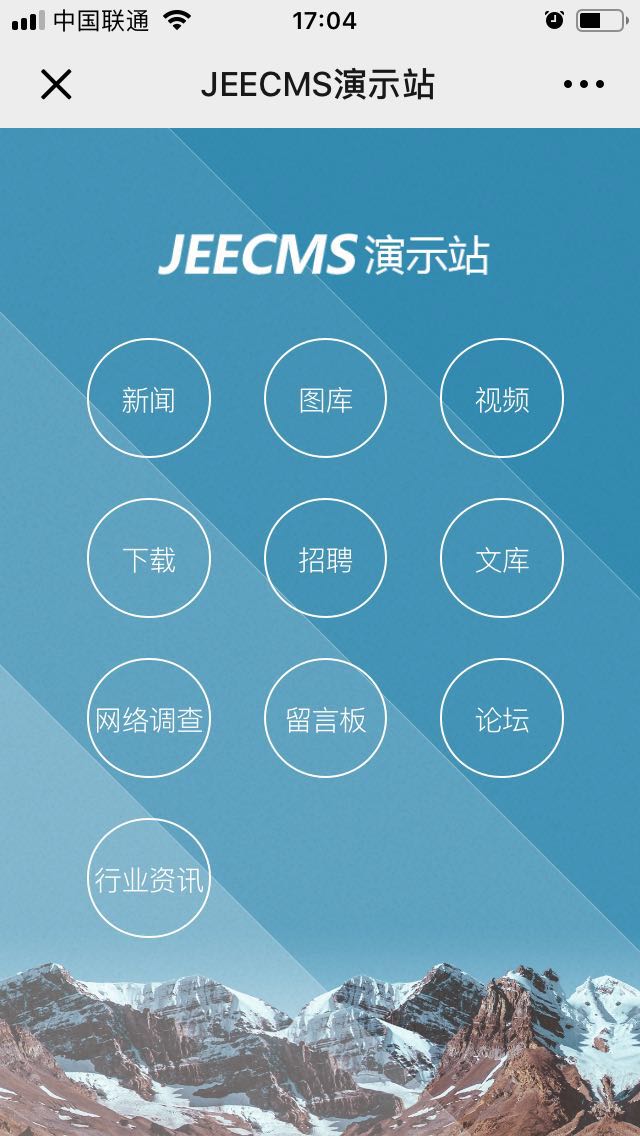Open the 网络调查 online survey
The image size is (640, 1136).
point(149,719)
